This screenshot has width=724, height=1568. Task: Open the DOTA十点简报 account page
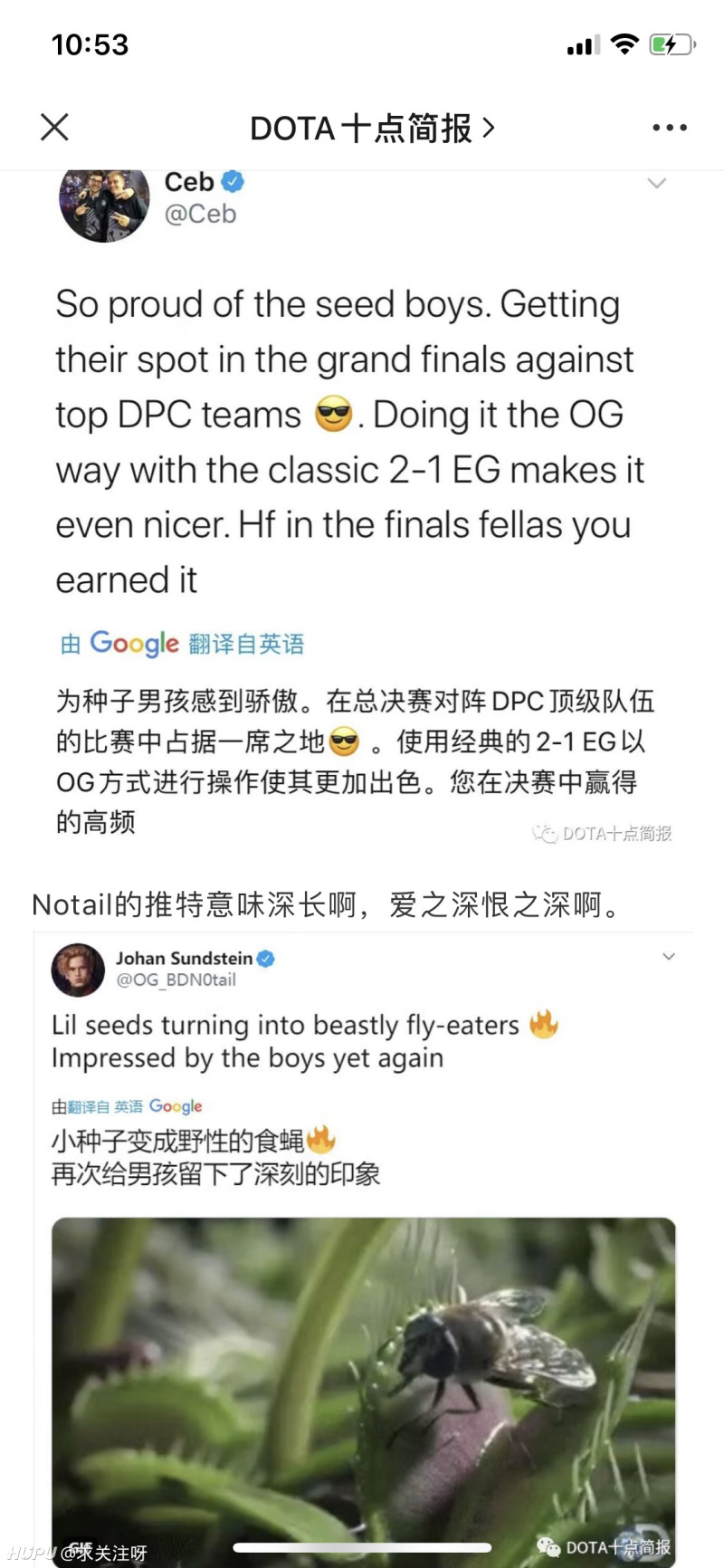[x=371, y=129]
